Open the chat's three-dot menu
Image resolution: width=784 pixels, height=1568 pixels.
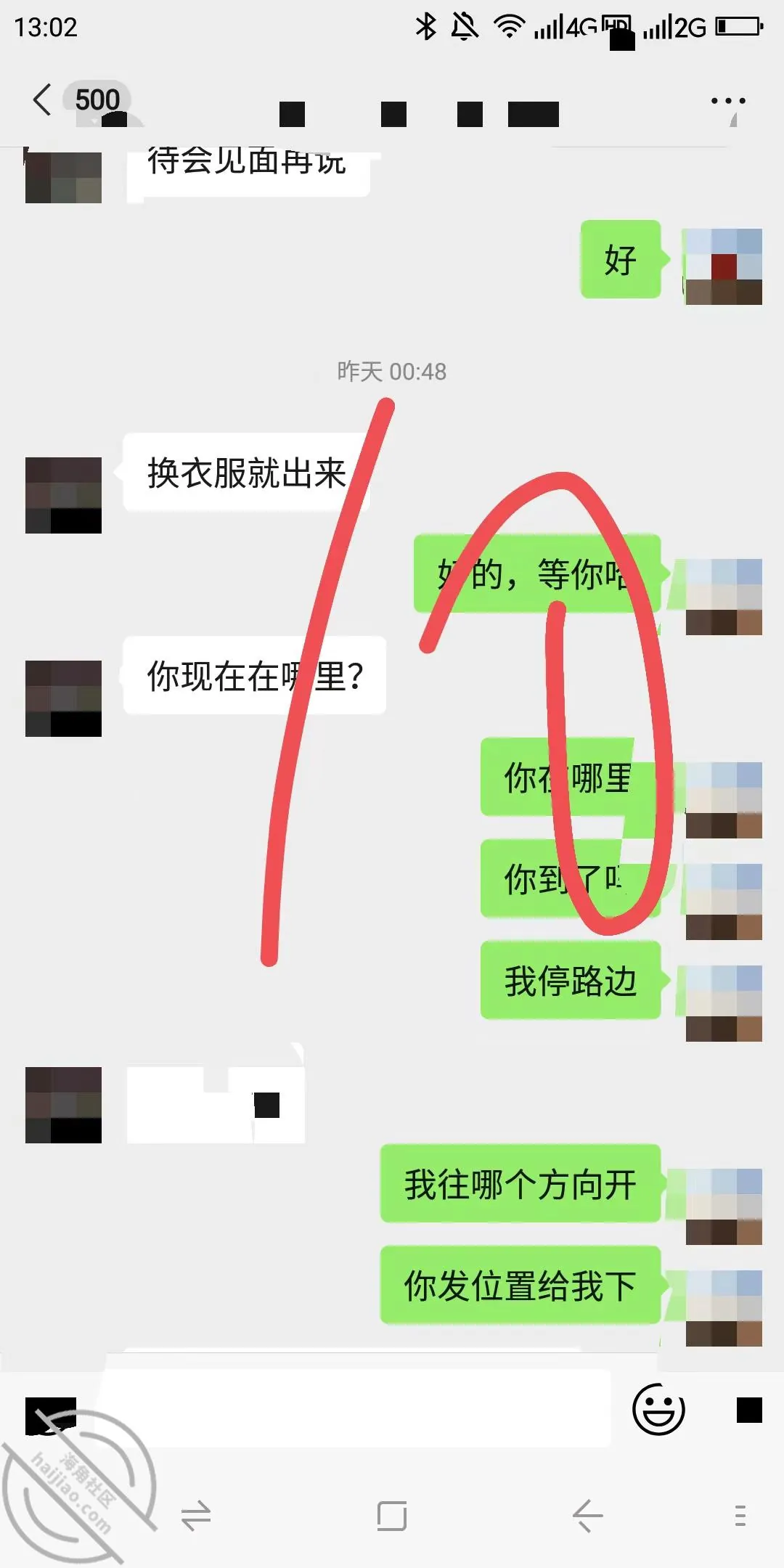[728, 101]
